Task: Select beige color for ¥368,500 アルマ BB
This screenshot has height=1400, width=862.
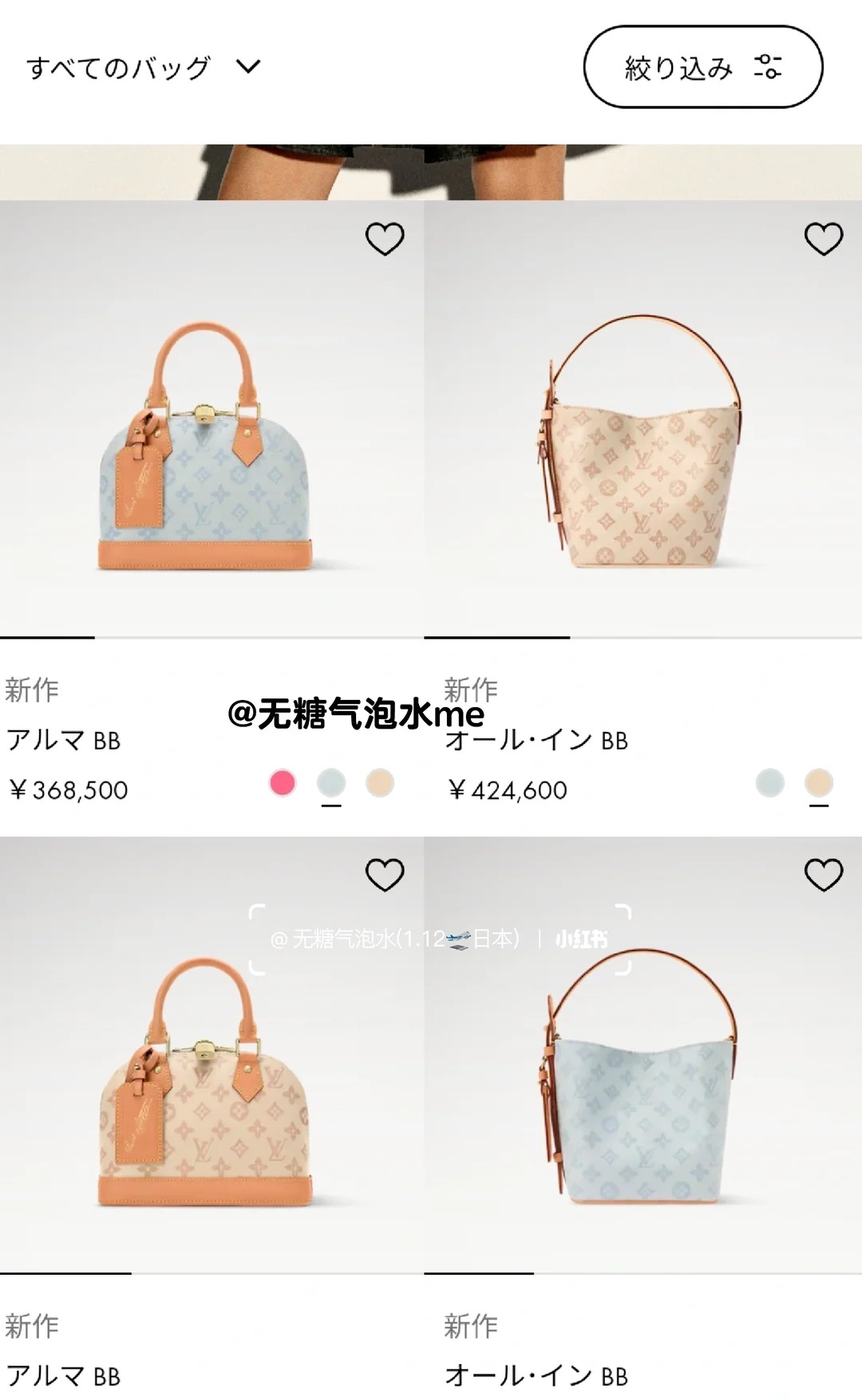Action: [x=380, y=783]
